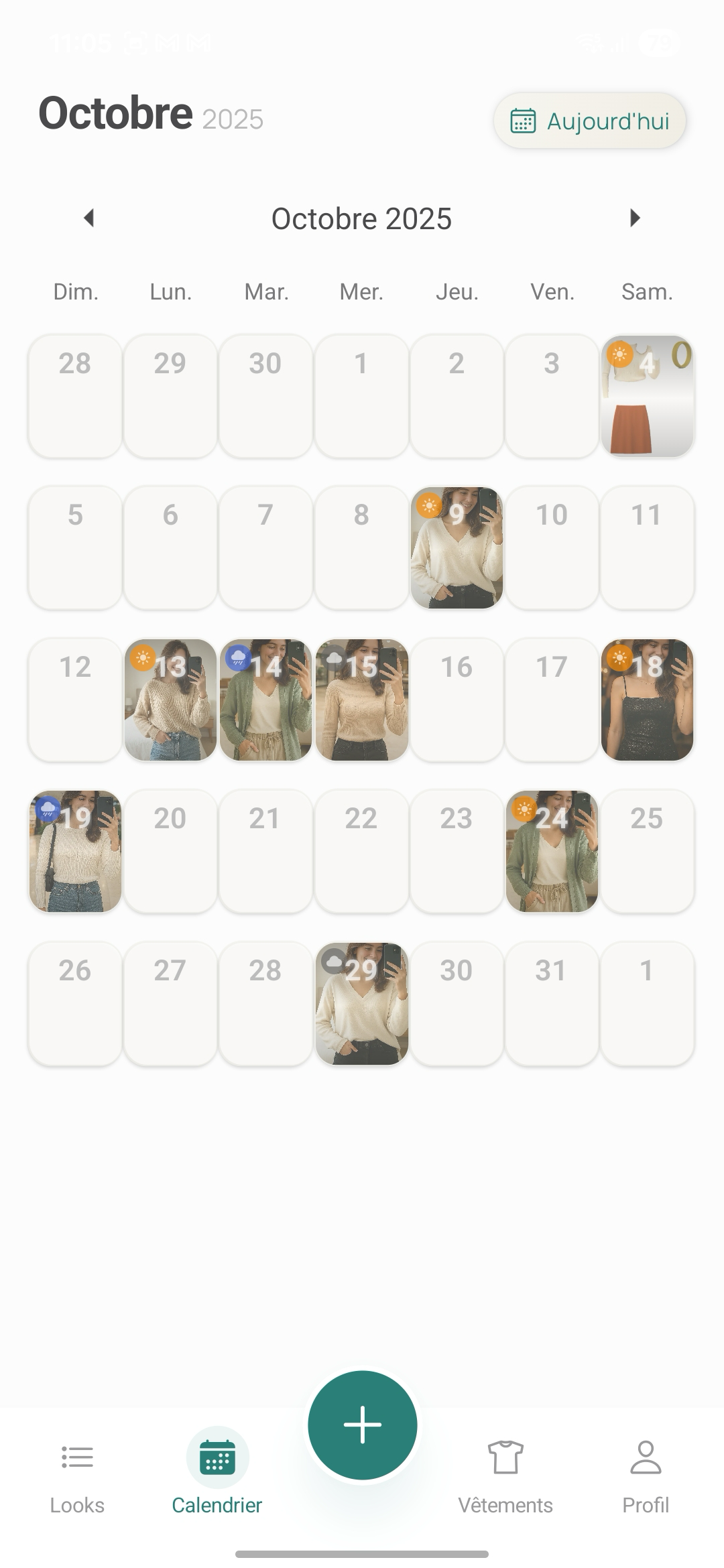Open the outfit photo on October 13

170,700
